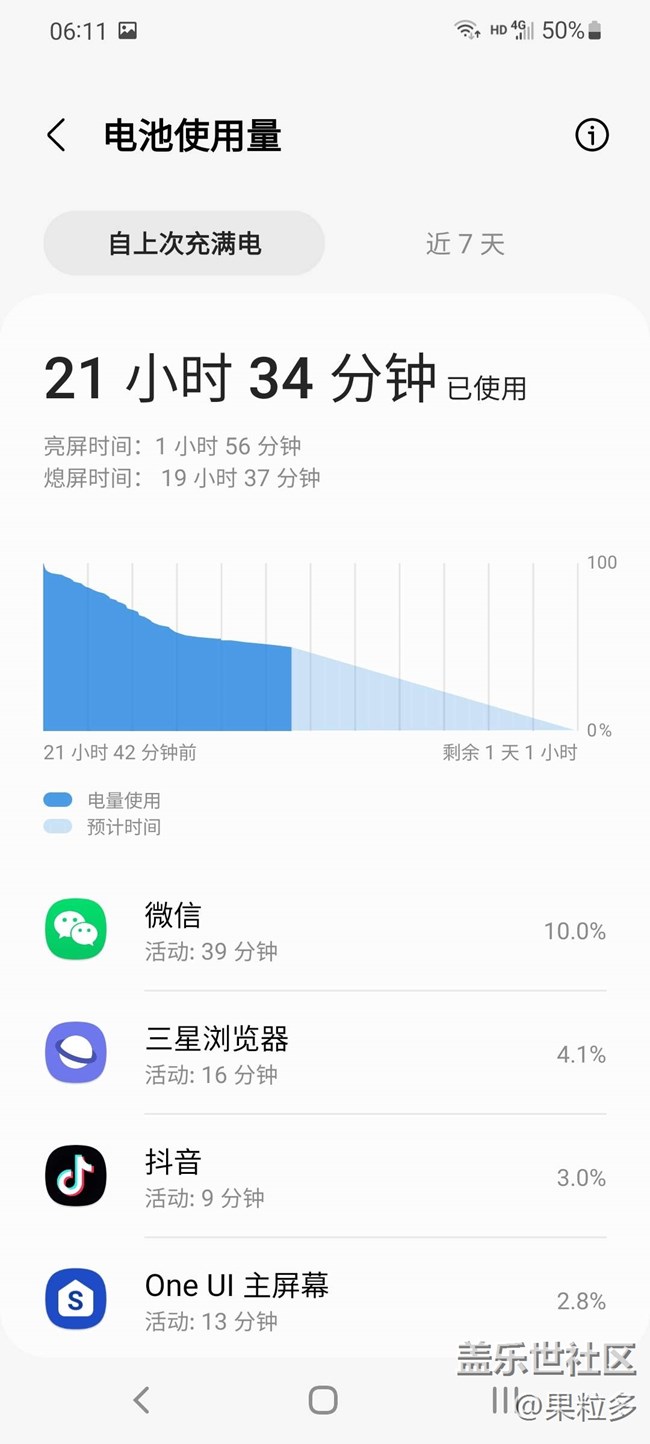Image resolution: width=650 pixels, height=1444 pixels.
Task: Open One UI 主屏幕 battery details
Action: [325, 1300]
